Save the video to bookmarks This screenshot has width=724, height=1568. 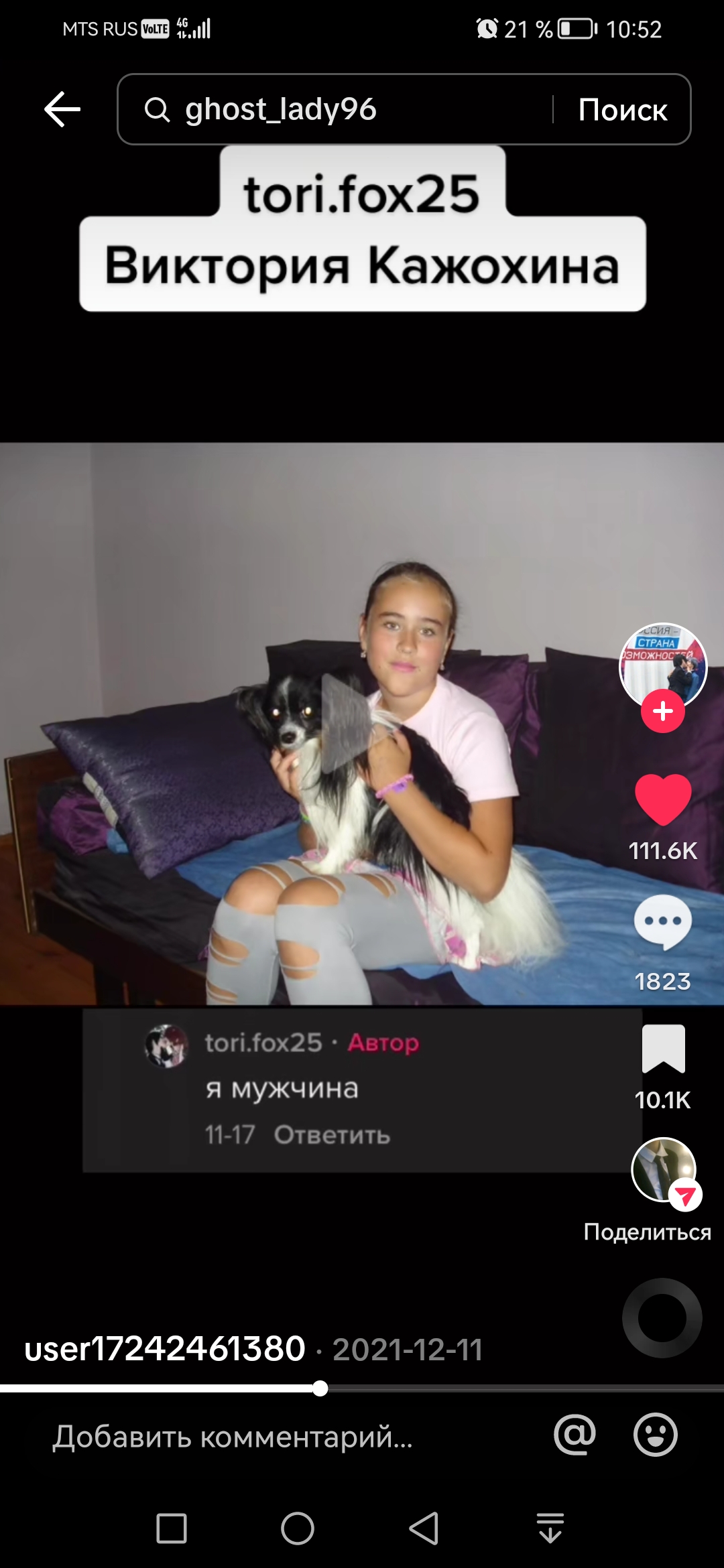coord(663,1049)
